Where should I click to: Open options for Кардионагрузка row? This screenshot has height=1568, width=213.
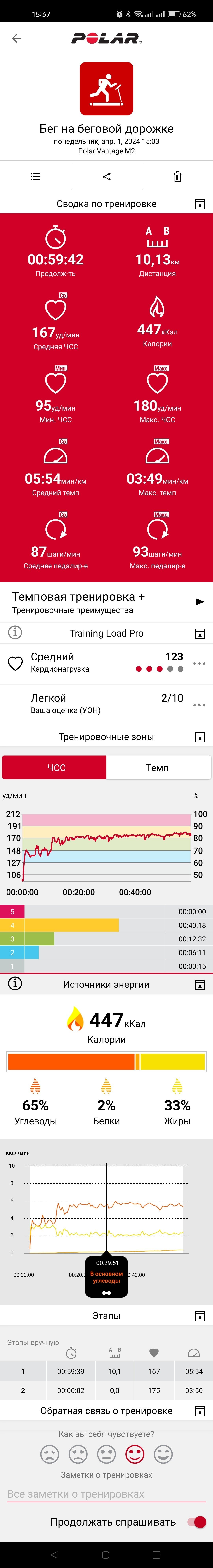tap(199, 663)
